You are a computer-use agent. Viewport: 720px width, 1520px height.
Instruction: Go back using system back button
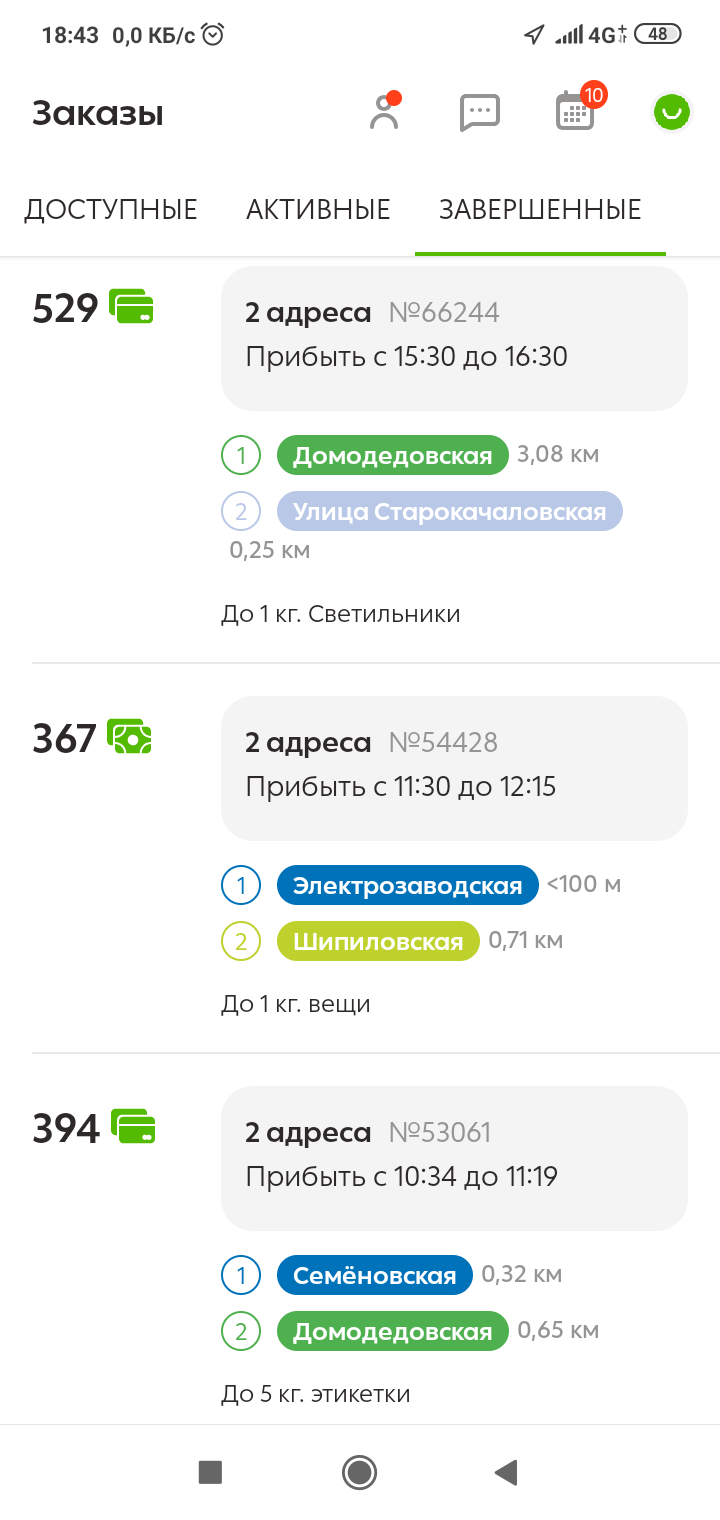506,1472
